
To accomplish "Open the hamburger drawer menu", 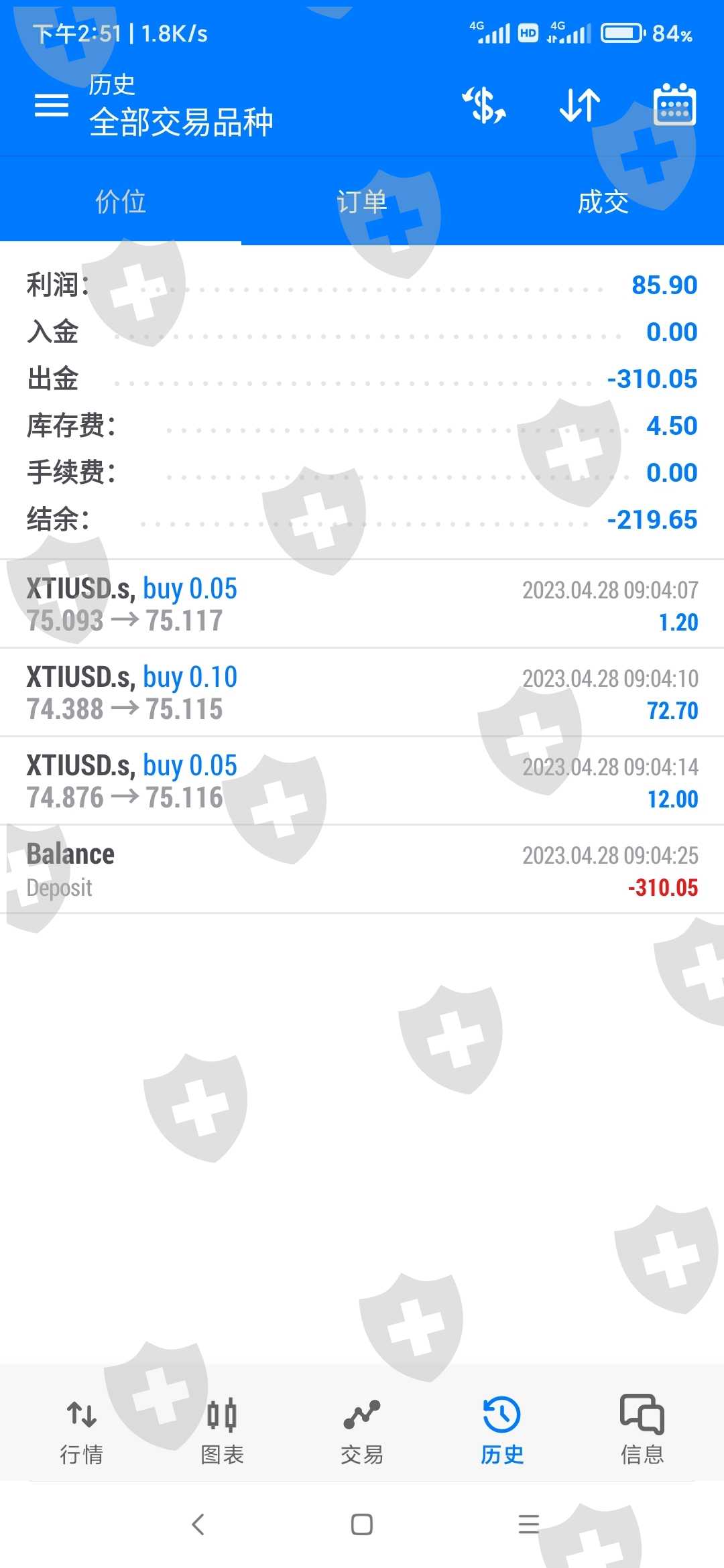I will (51, 105).
